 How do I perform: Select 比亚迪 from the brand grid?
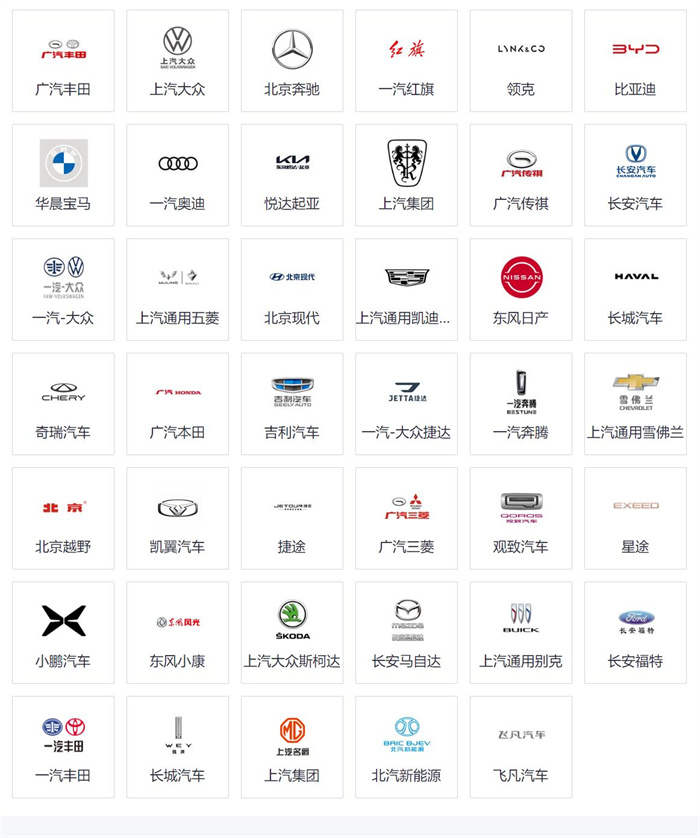[x=635, y=61]
